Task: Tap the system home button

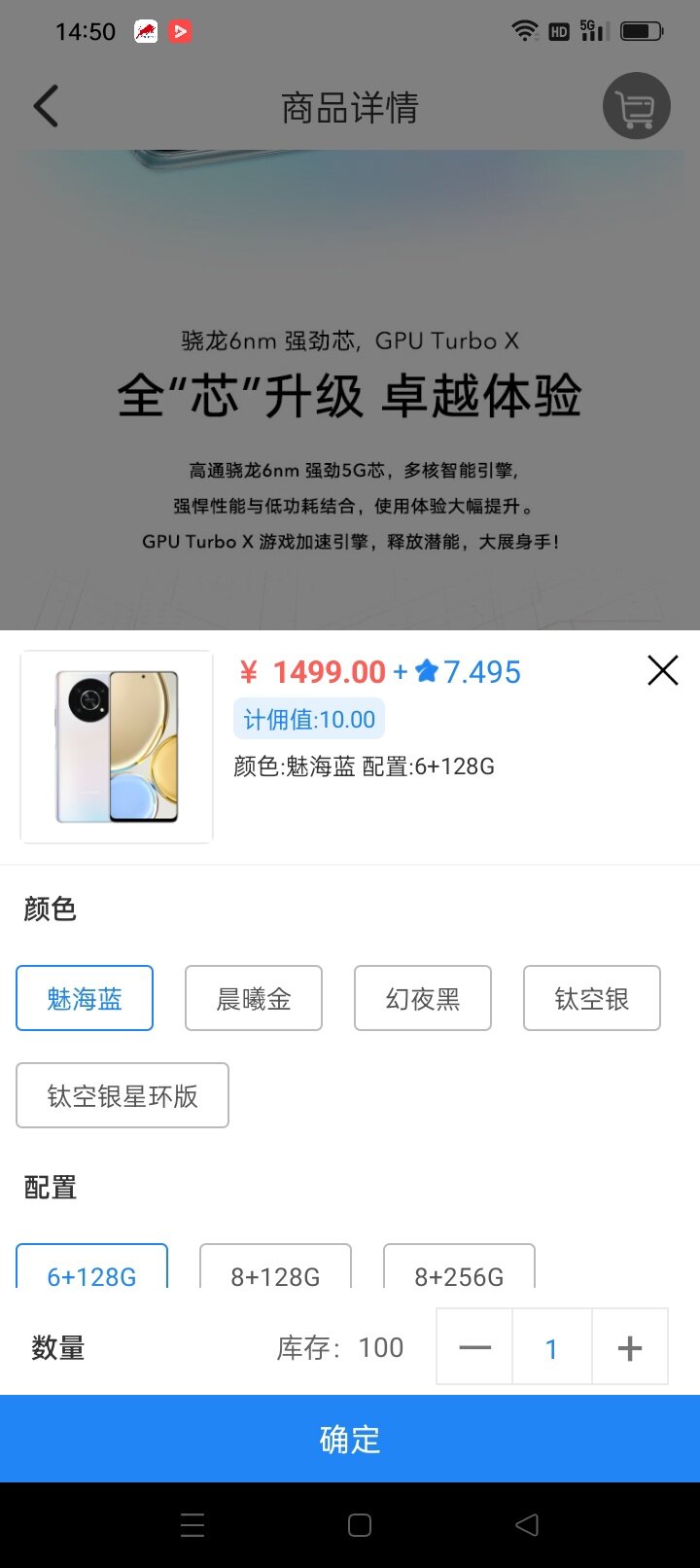Action: (x=359, y=1525)
